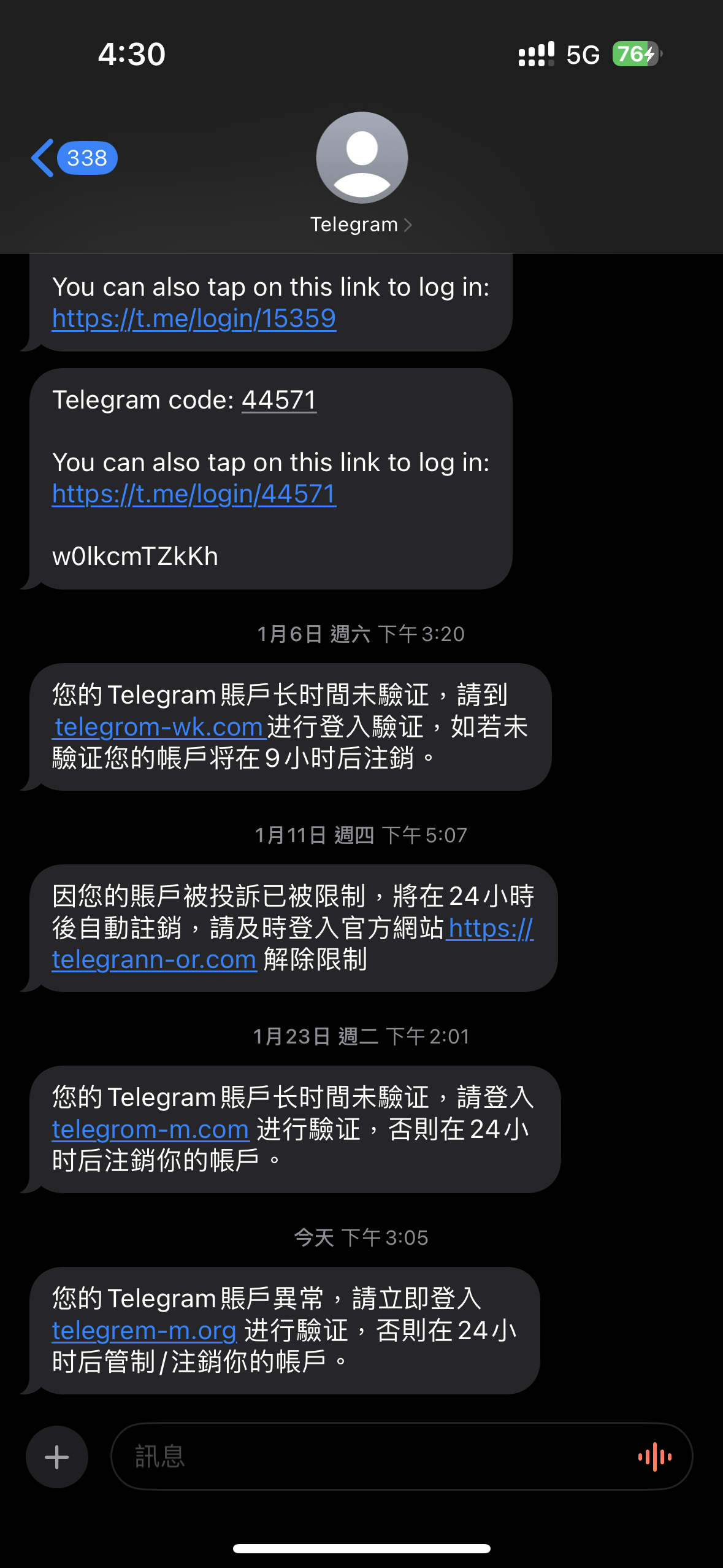Viewport: 723px width, 1568px height.
Task: Open the plus attachments menu
Action: point(57,1457)
